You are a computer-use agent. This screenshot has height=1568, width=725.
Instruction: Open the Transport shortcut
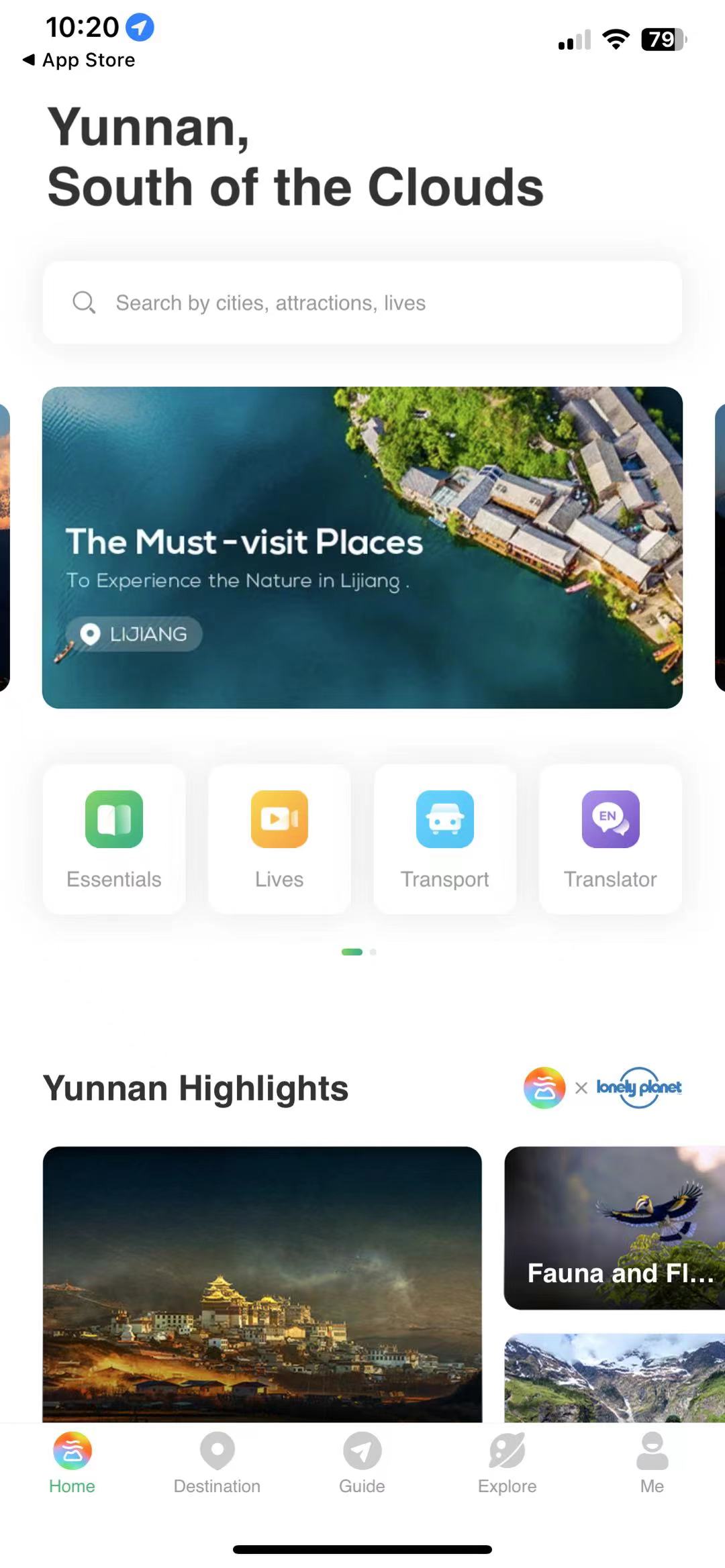point(445,839)
